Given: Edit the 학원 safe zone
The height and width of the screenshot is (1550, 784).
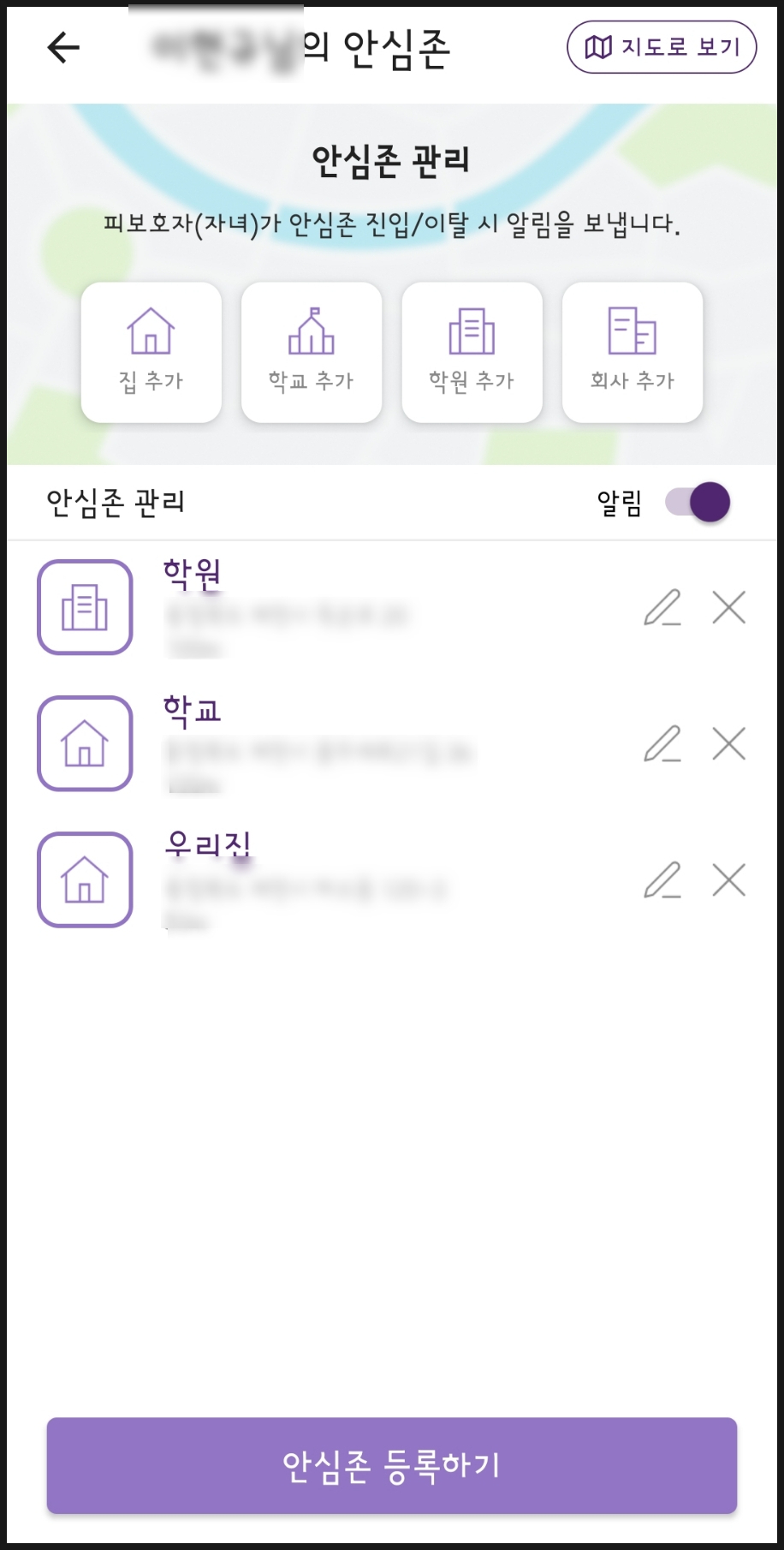Looking at the screenshot, I should tap(662, 608).
